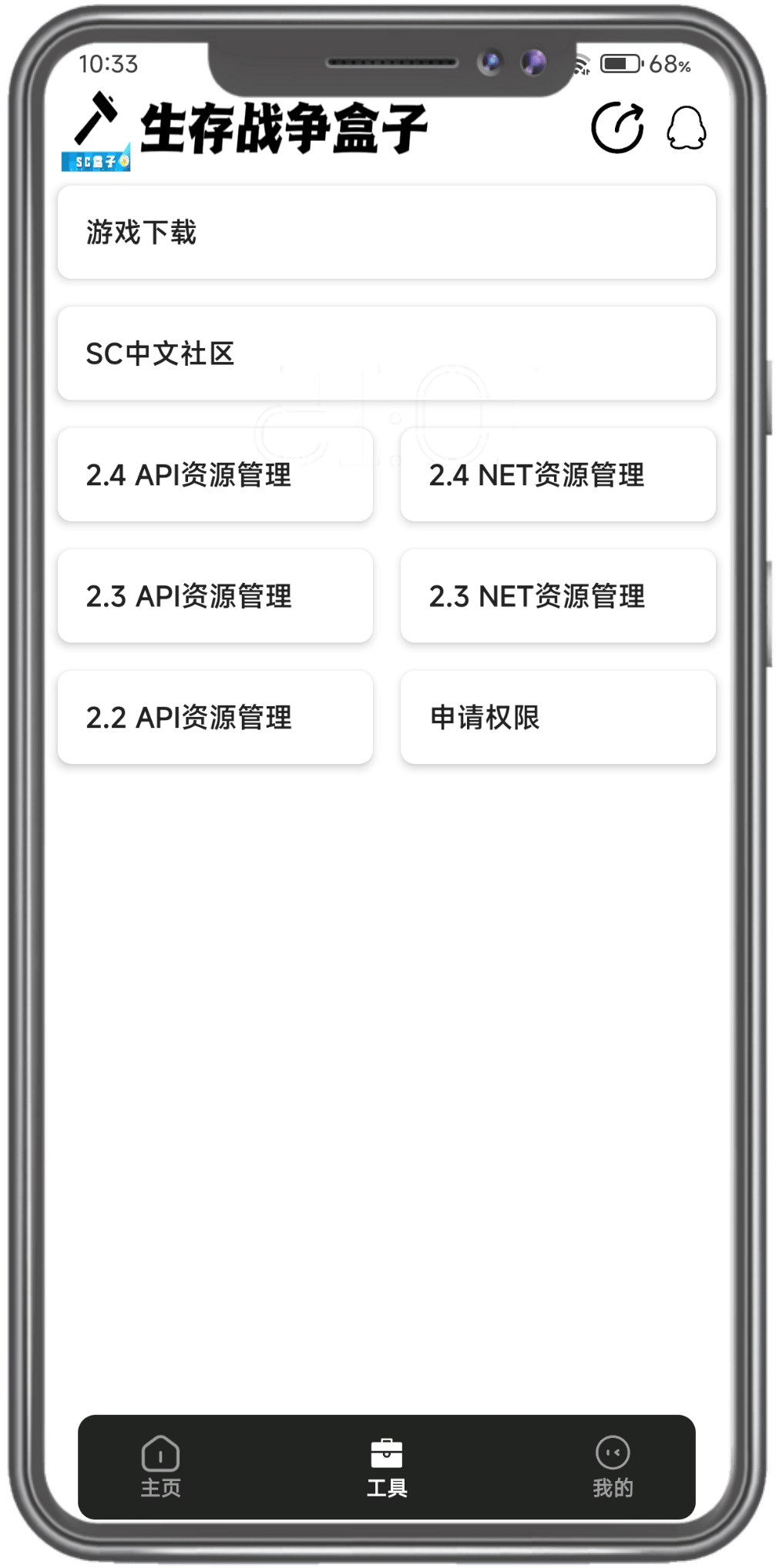This screenshot has height=1568, width=776.
Task: Open 游戏下载 card
Action: tap(387, 233)
